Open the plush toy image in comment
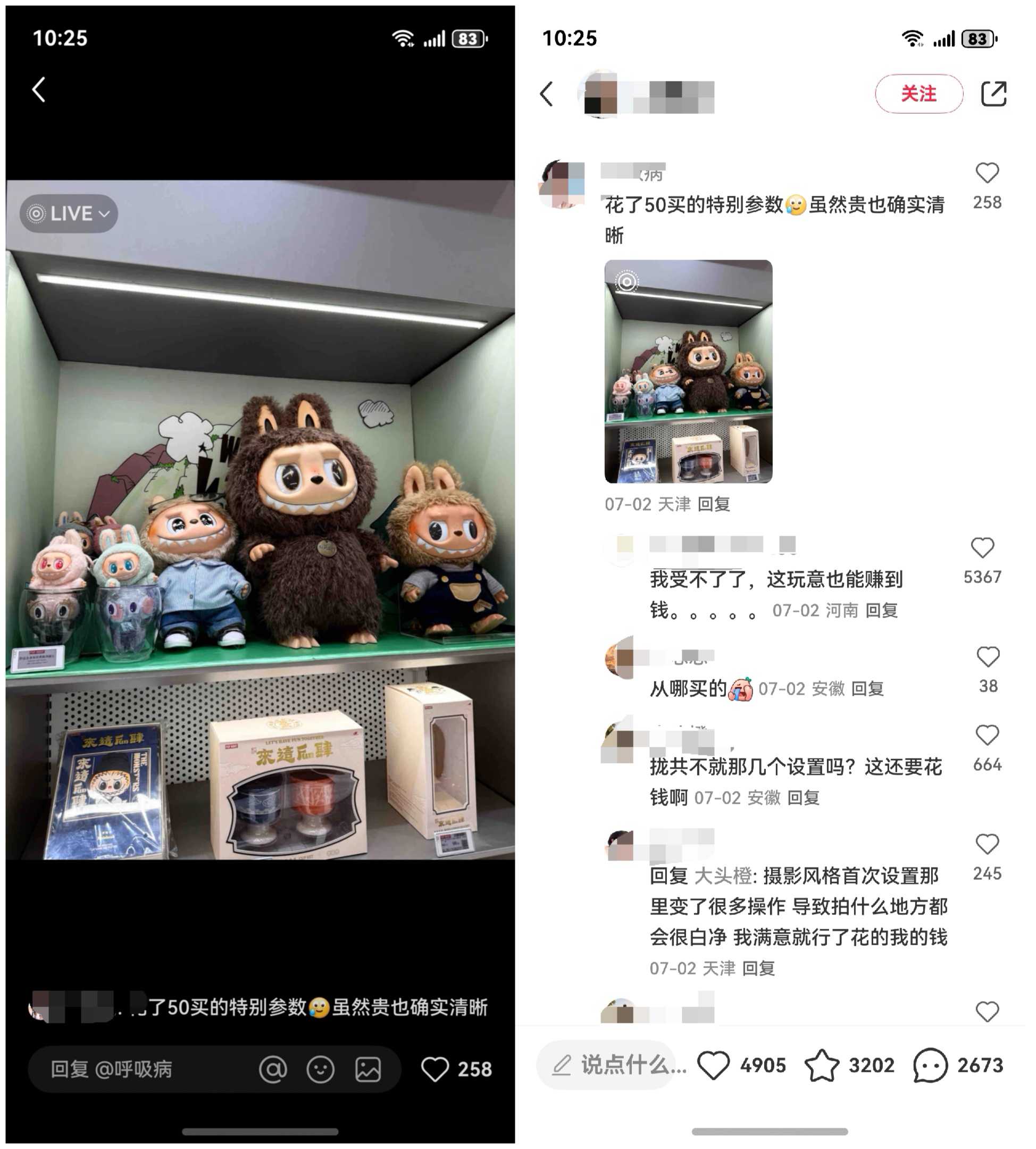Viewport: 1036px width, 1149px height. click(x=688, y=371)
